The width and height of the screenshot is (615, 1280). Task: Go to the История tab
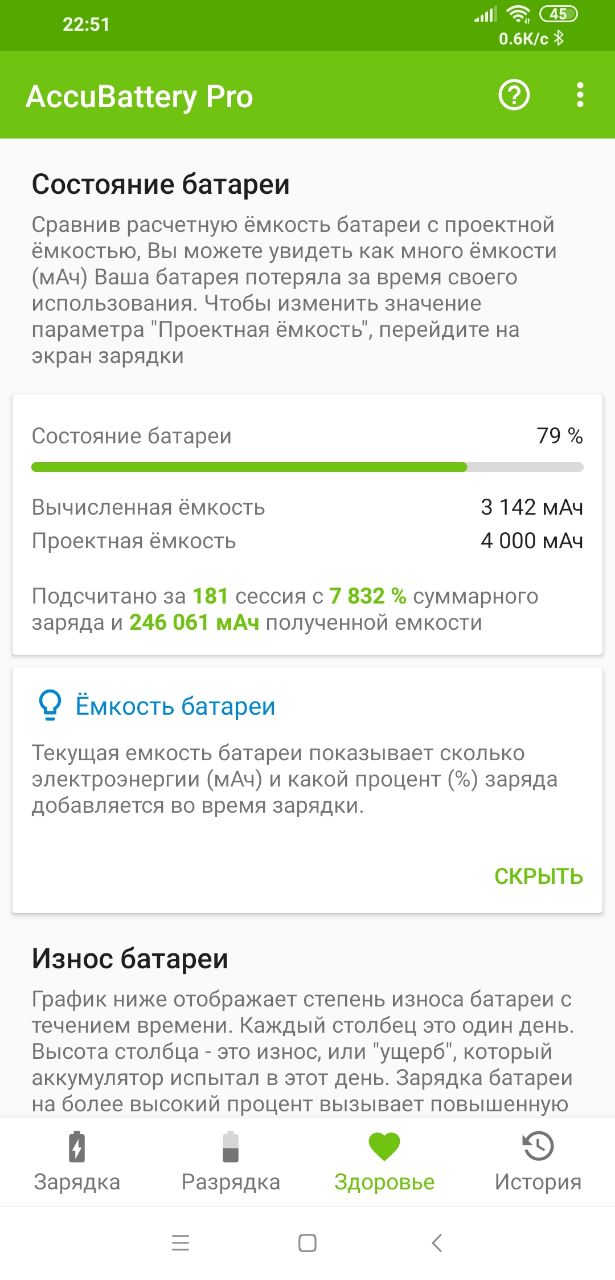[x=538, y=1161]
